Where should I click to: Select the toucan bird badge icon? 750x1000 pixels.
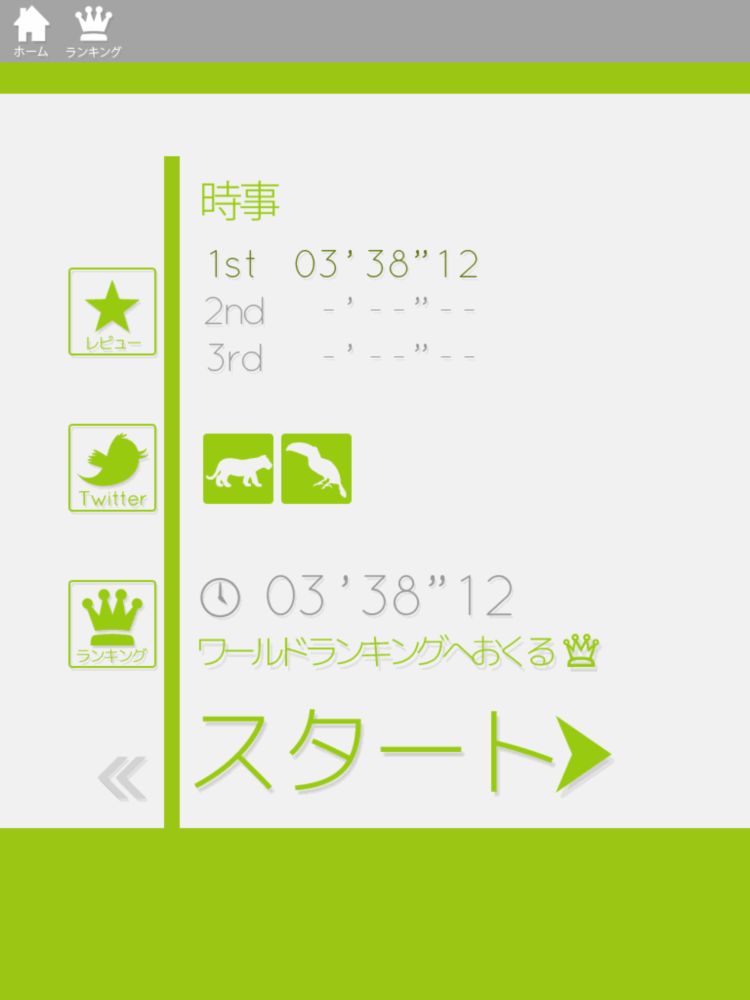[x=316, y=468]
